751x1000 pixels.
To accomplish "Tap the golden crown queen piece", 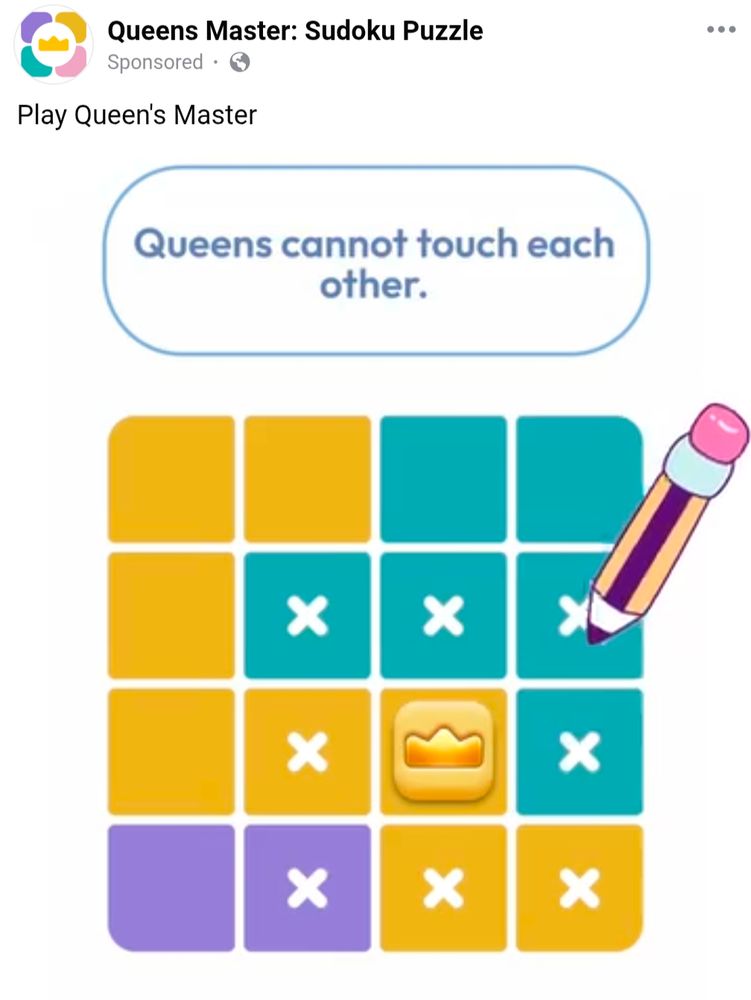I will pos(443,751).
